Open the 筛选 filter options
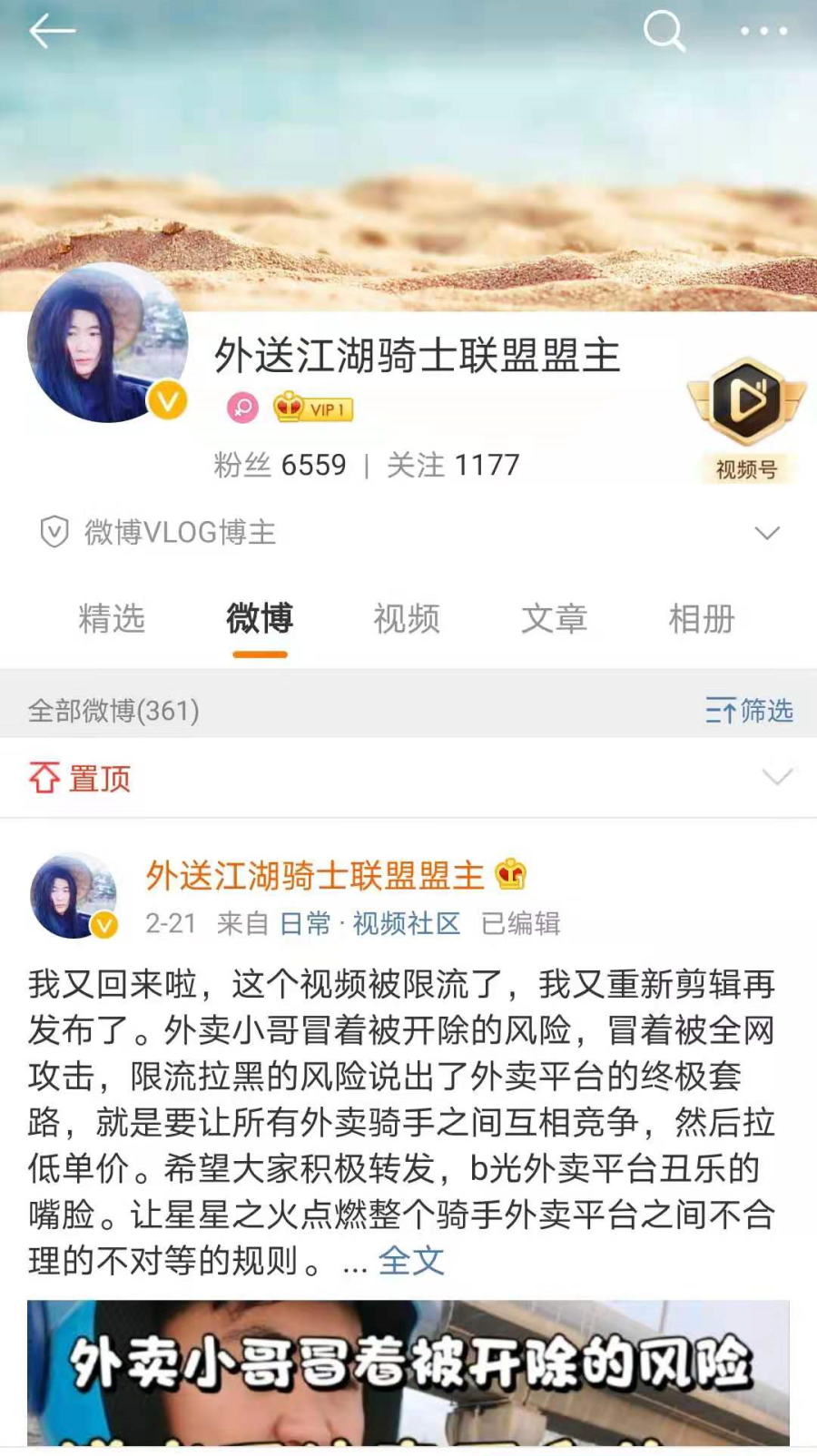817x1456 pixels. [749, 711]
